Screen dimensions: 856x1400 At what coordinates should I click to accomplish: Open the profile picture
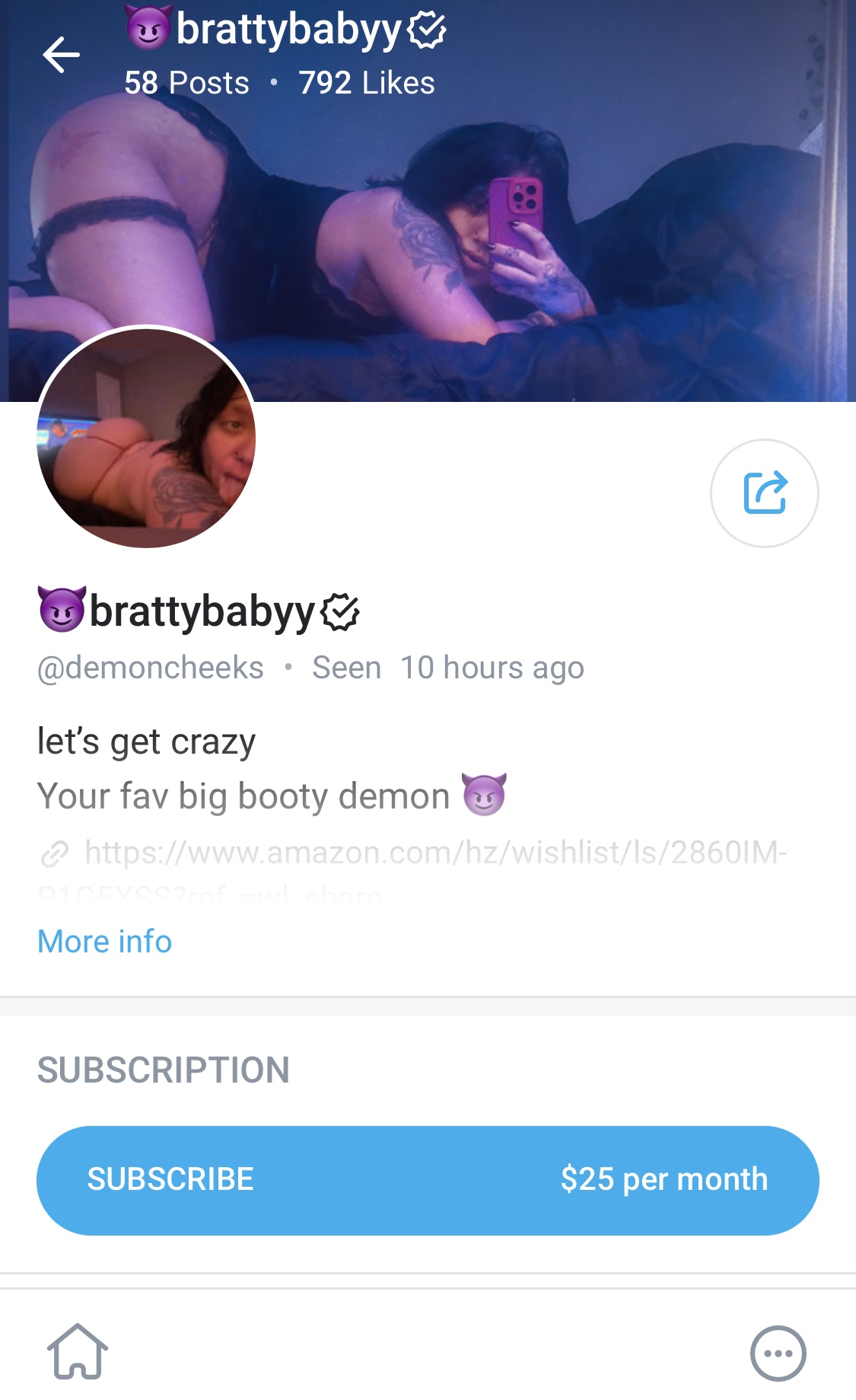coord(146,437)
